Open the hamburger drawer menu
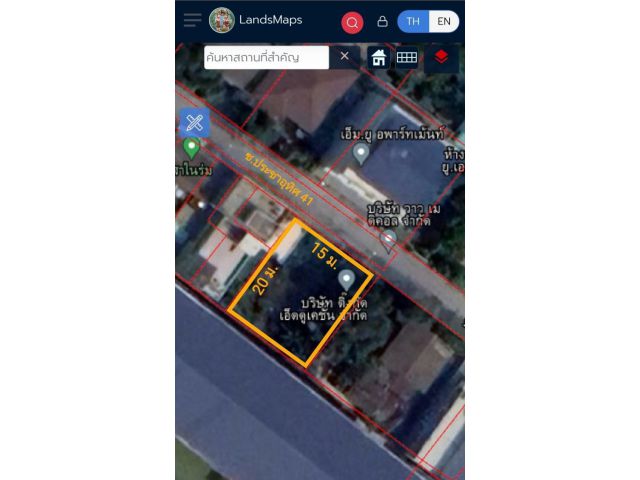Viewport: 640px width, 480px height. pyautogui.click(x=192, y=20)
